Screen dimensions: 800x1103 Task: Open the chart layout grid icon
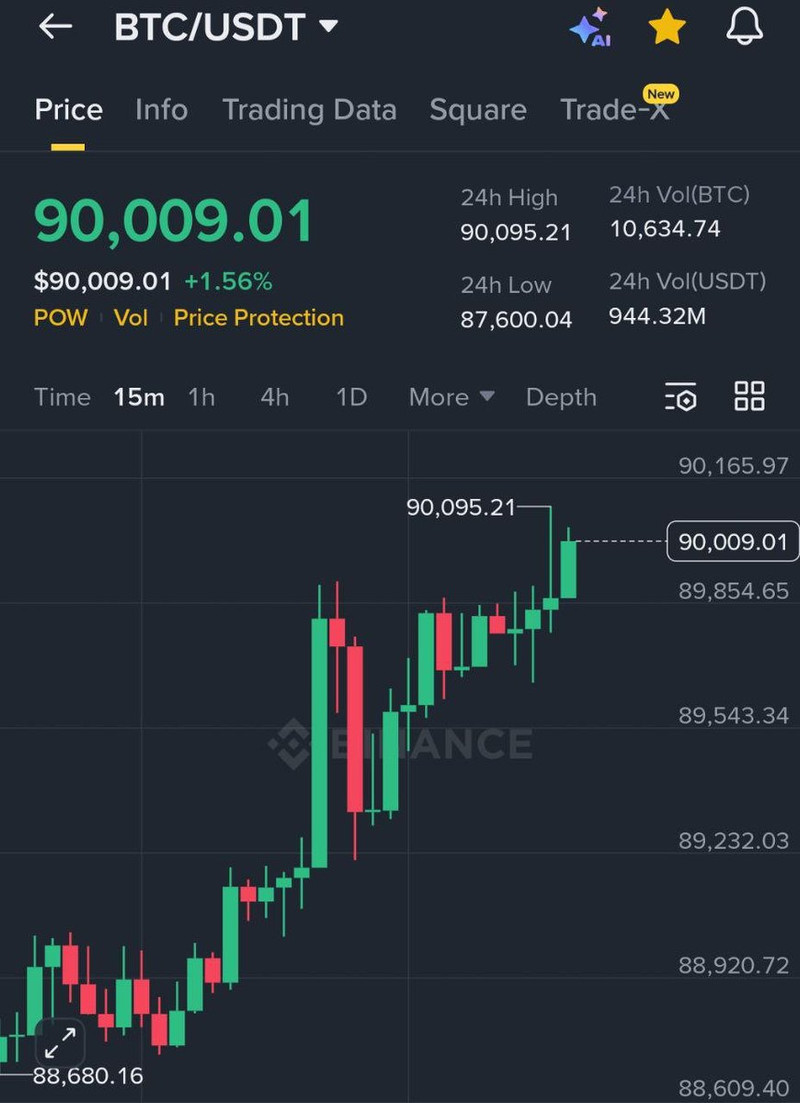click(749, 396)
